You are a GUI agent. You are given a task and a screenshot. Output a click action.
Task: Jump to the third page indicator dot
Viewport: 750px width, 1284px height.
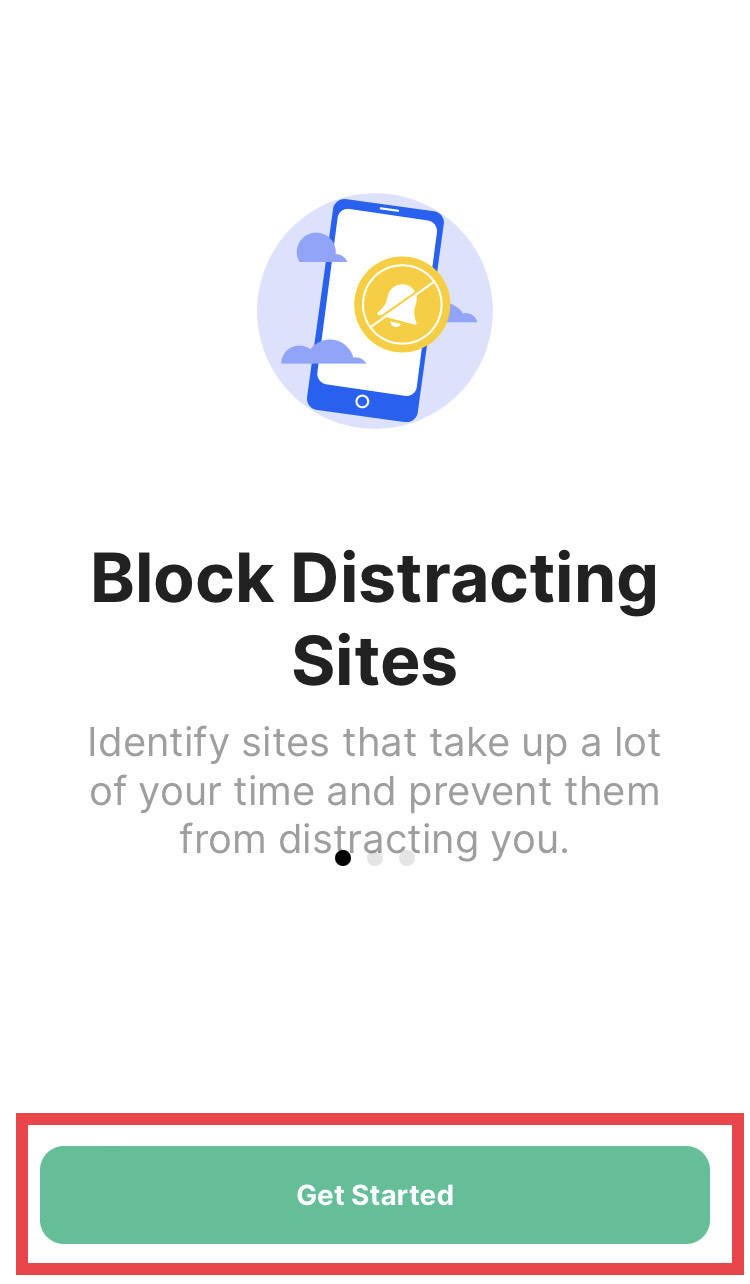pos(407,858)
